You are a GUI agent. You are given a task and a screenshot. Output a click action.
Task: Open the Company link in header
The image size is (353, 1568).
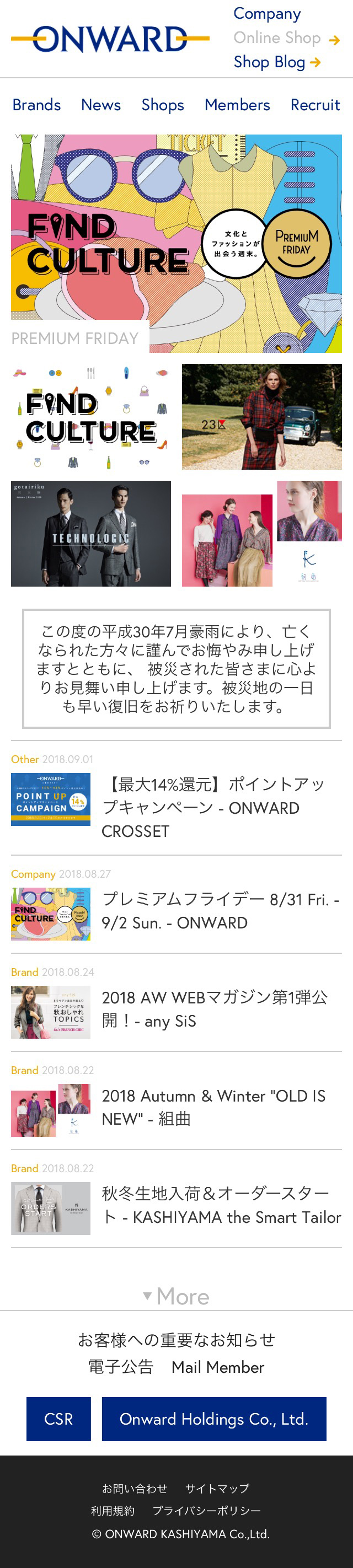pyautogui.click(x=266, y=13)
